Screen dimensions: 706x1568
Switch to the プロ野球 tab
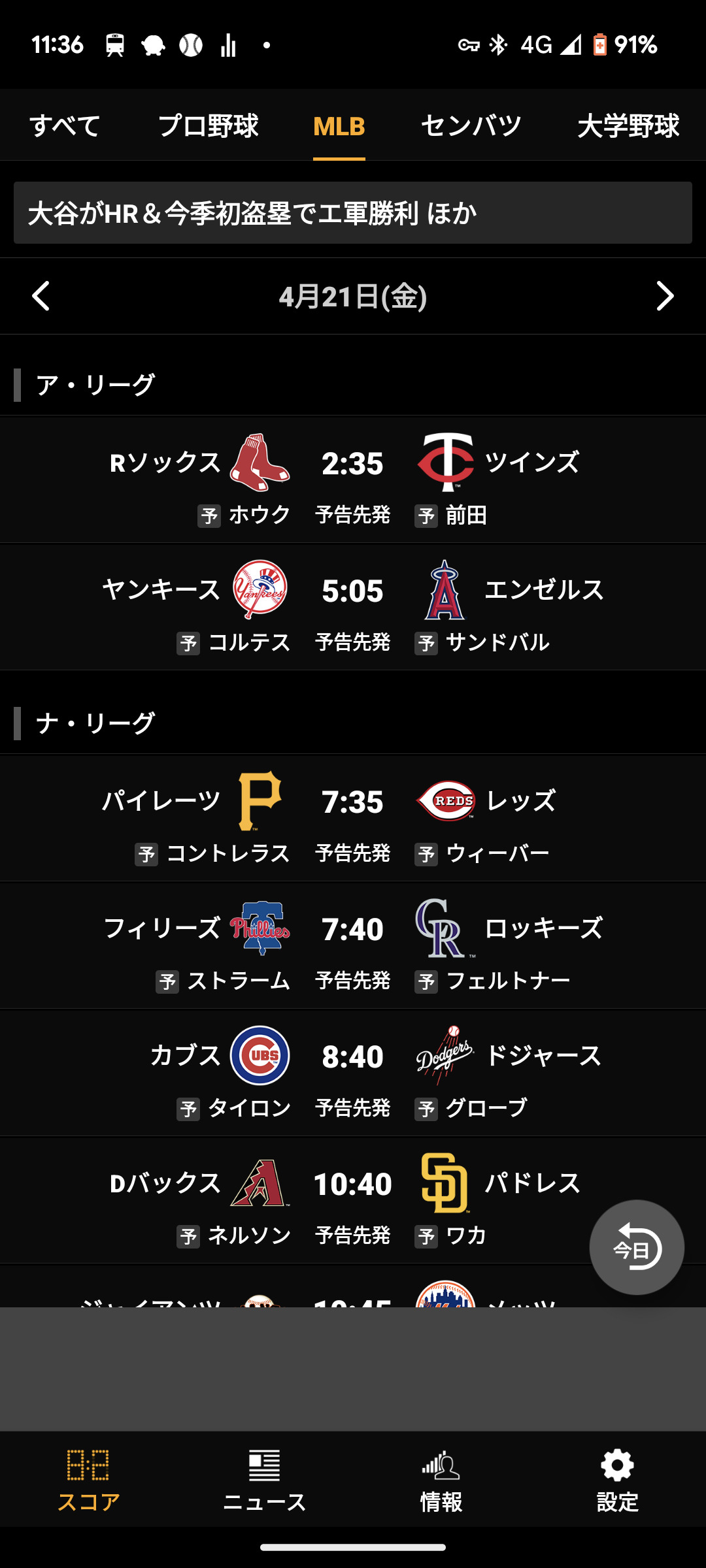tap(208, 125)
